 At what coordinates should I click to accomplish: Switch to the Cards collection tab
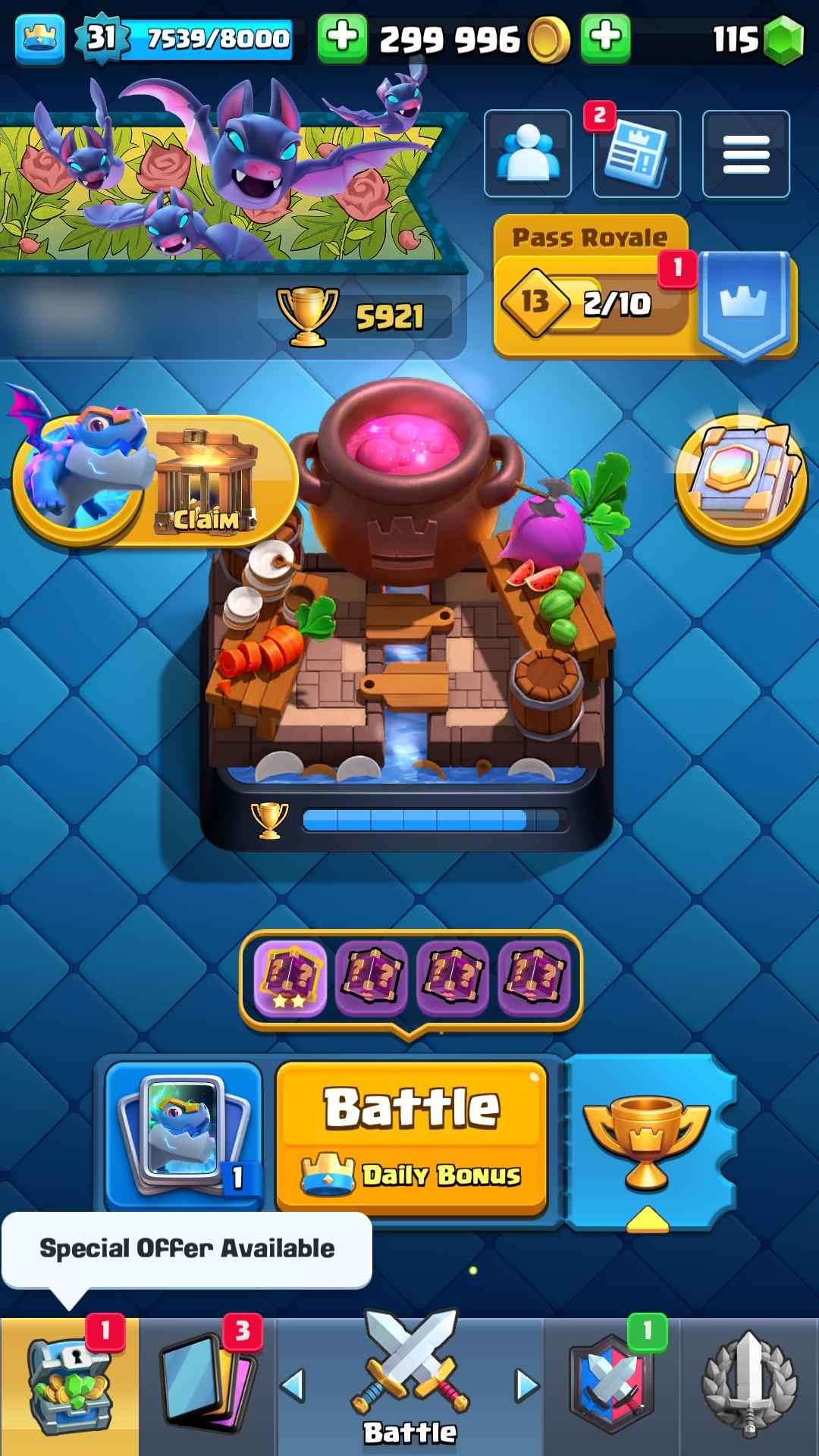click(208, 1386)
